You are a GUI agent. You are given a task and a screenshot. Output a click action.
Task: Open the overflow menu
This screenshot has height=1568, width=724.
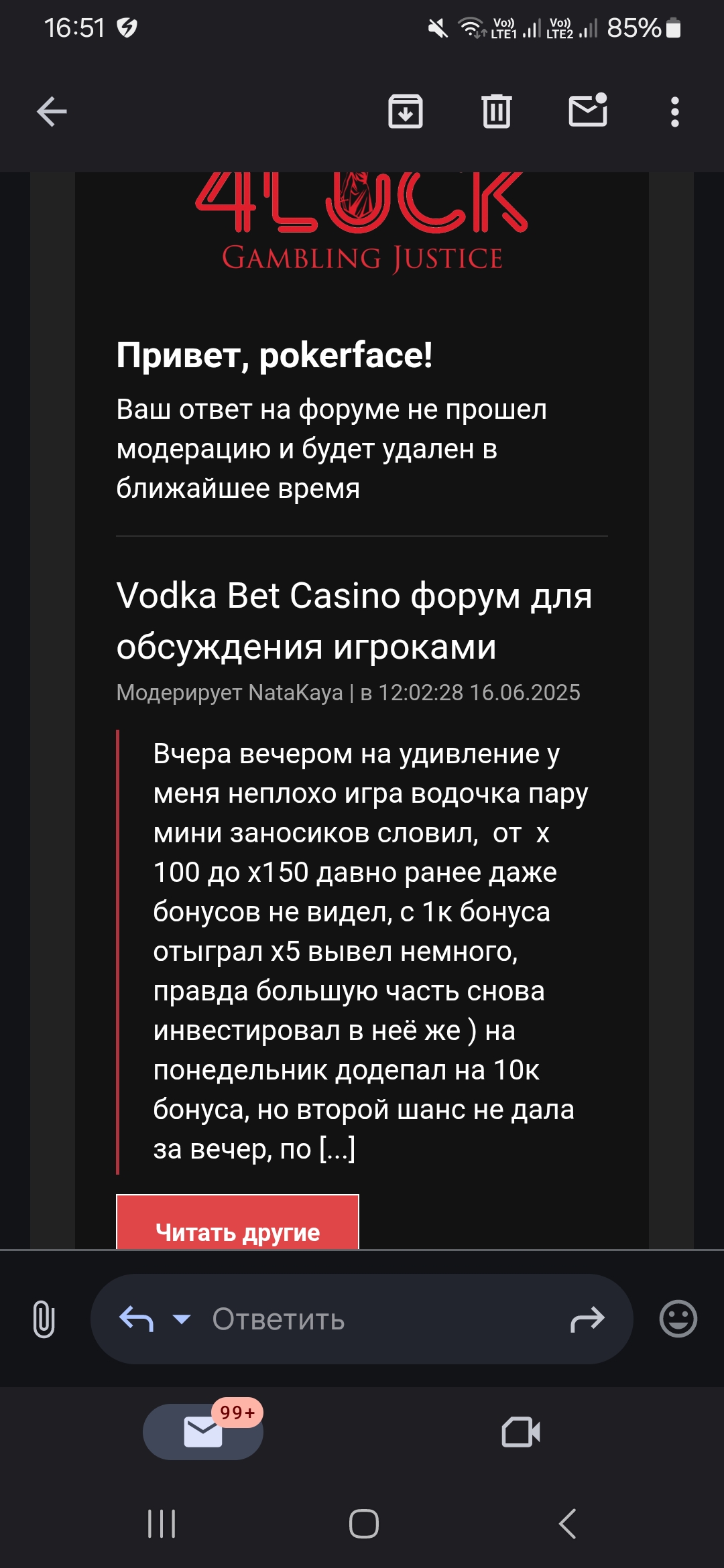click(x=674, y=111)
